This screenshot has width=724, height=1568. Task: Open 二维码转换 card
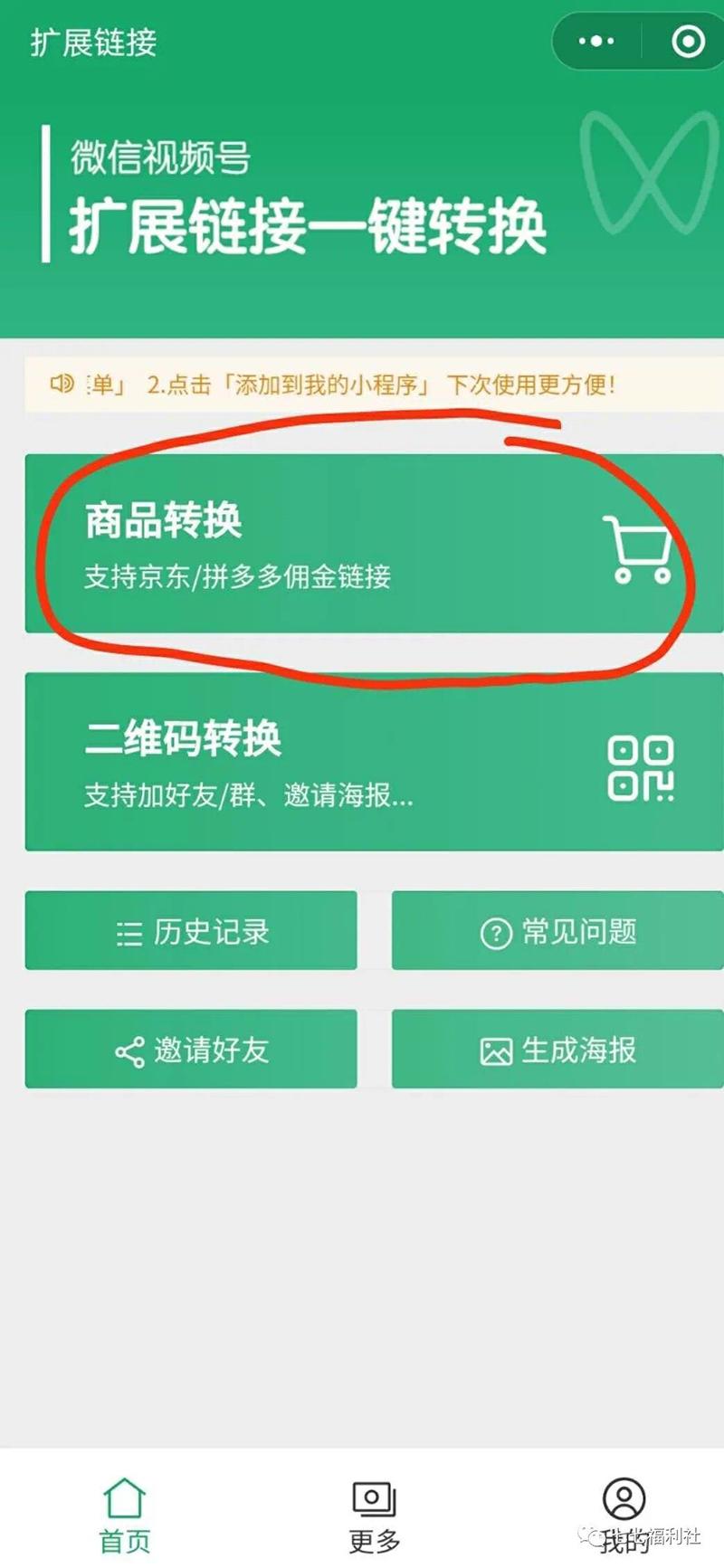tap(362, 762)
